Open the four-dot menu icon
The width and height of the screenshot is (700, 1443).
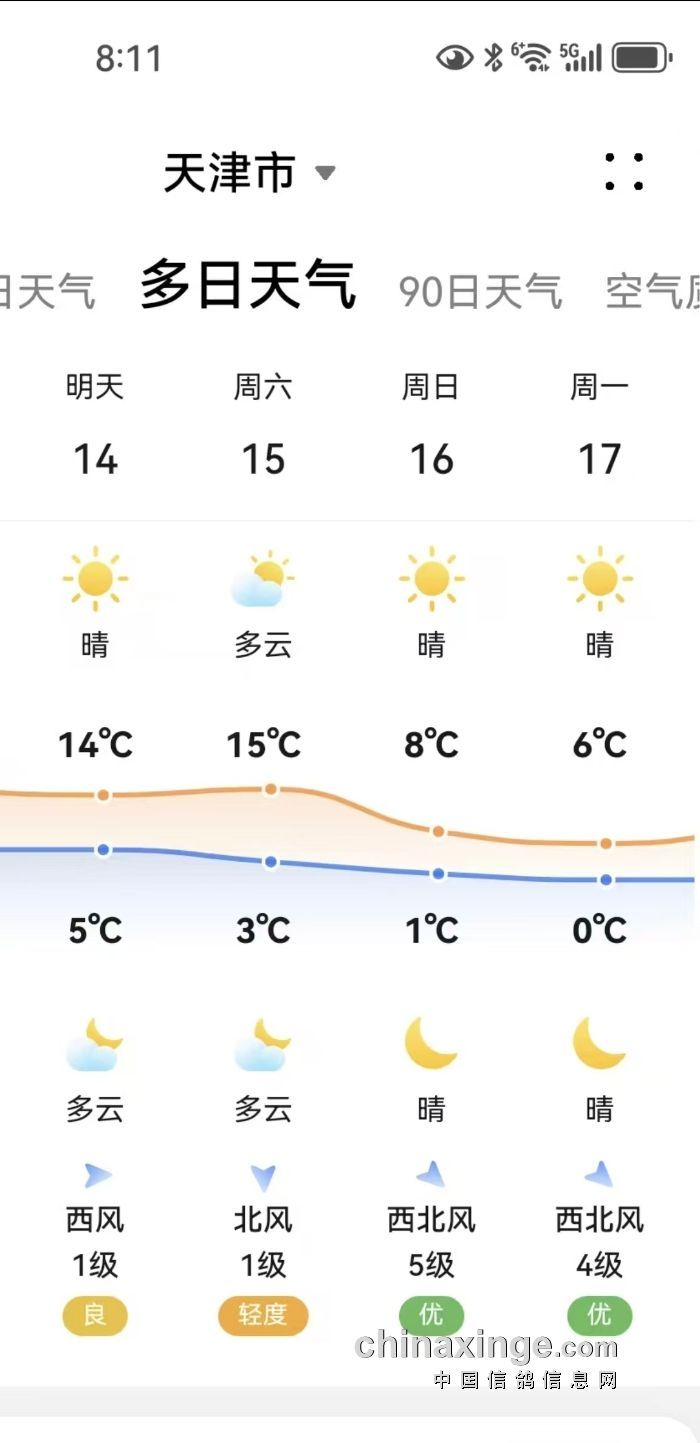(x=624, y=172)
